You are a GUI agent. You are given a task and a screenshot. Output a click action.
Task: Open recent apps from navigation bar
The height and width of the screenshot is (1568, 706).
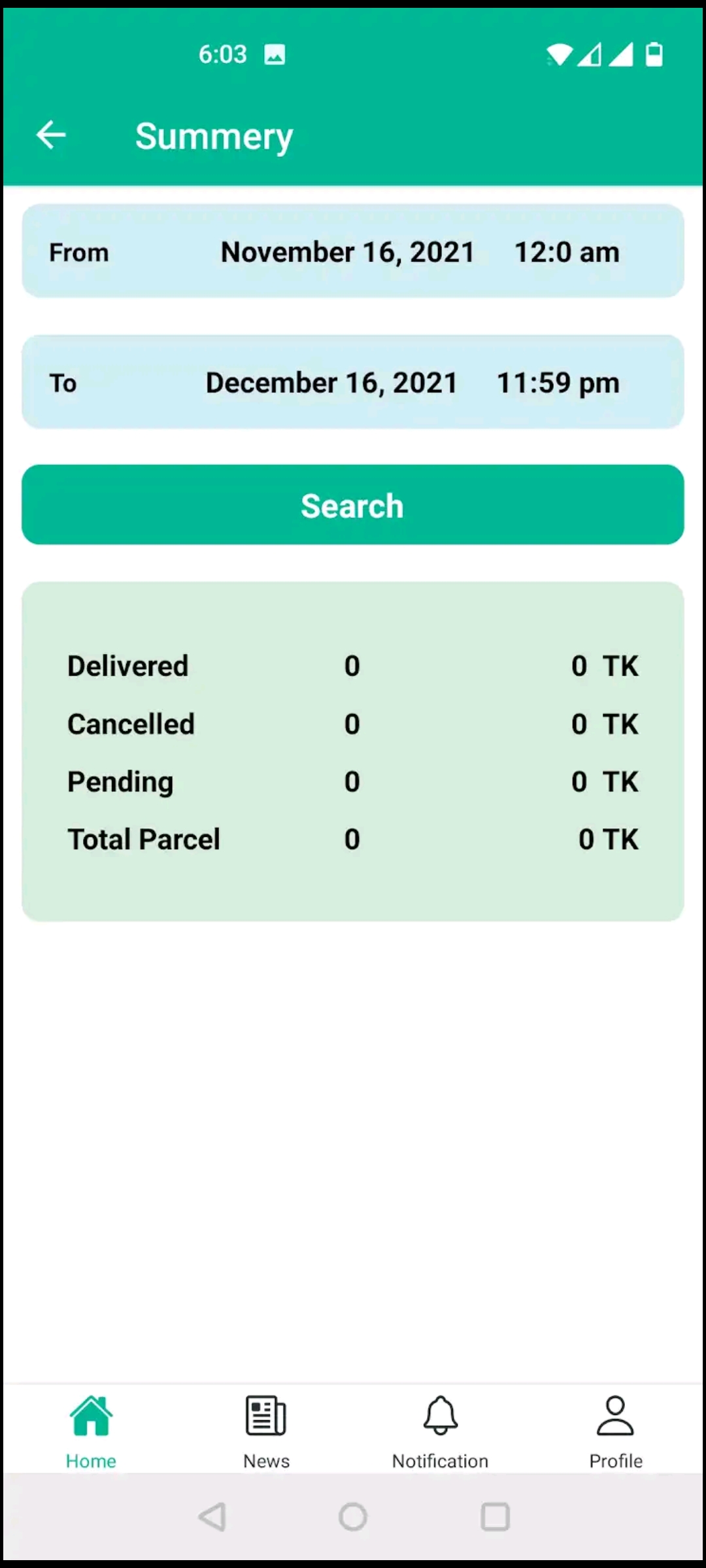coord(495,1517)
